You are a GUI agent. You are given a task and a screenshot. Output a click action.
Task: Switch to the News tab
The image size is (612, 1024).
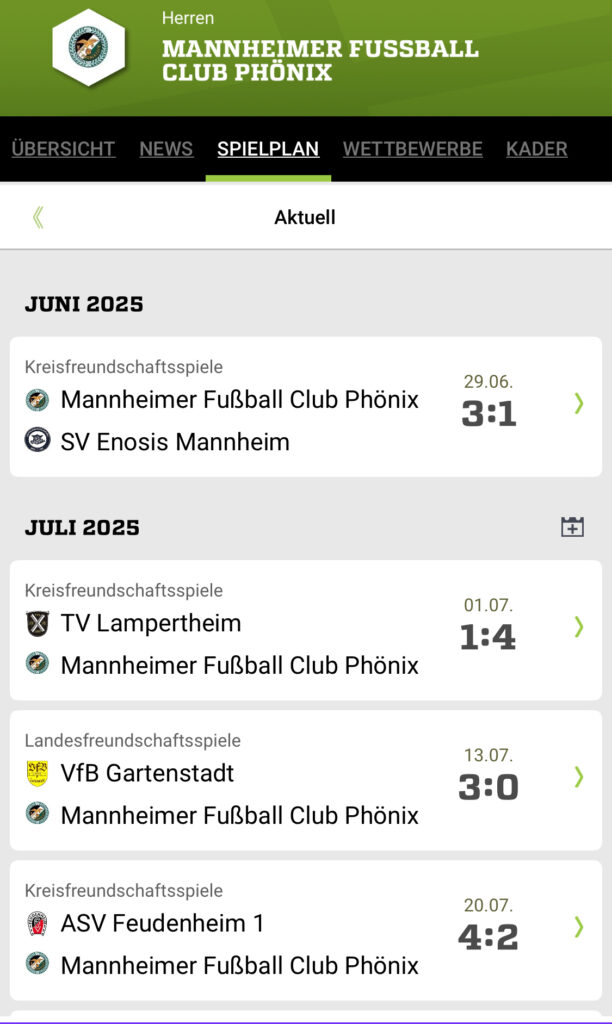[166, 149]
